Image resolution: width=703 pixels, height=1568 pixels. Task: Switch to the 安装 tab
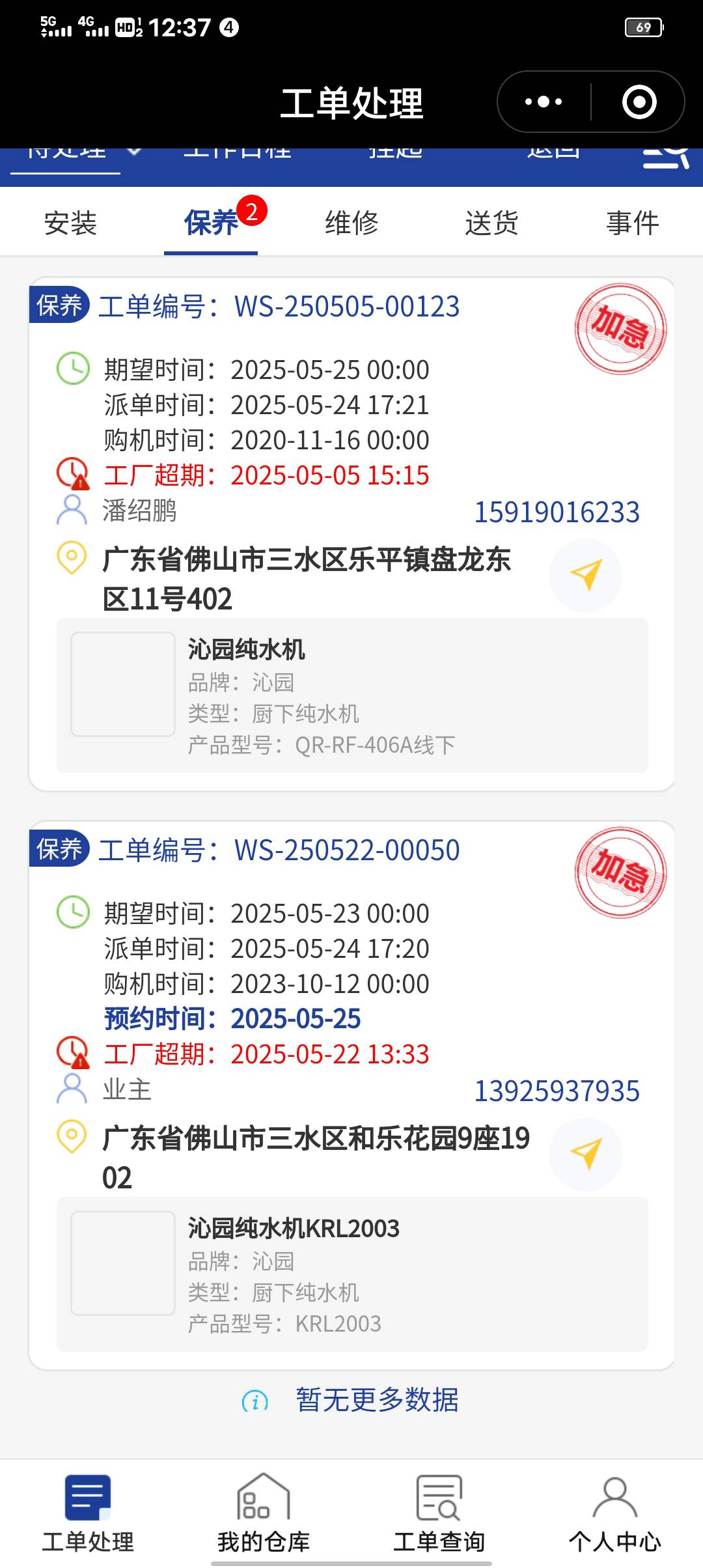70,223
